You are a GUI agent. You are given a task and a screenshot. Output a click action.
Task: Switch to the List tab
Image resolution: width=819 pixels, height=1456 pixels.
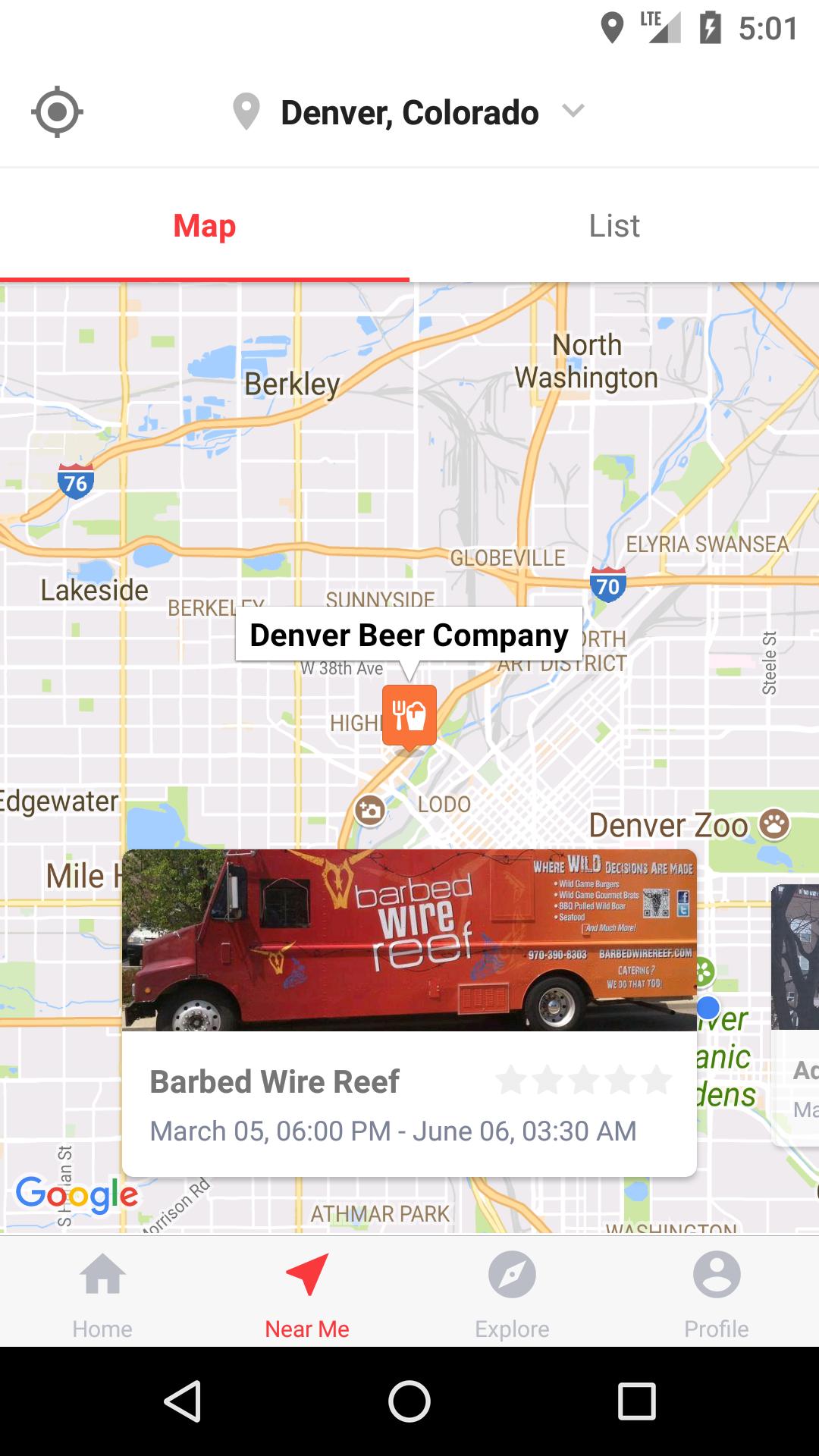pyautogui.click(x=614, y=226)
